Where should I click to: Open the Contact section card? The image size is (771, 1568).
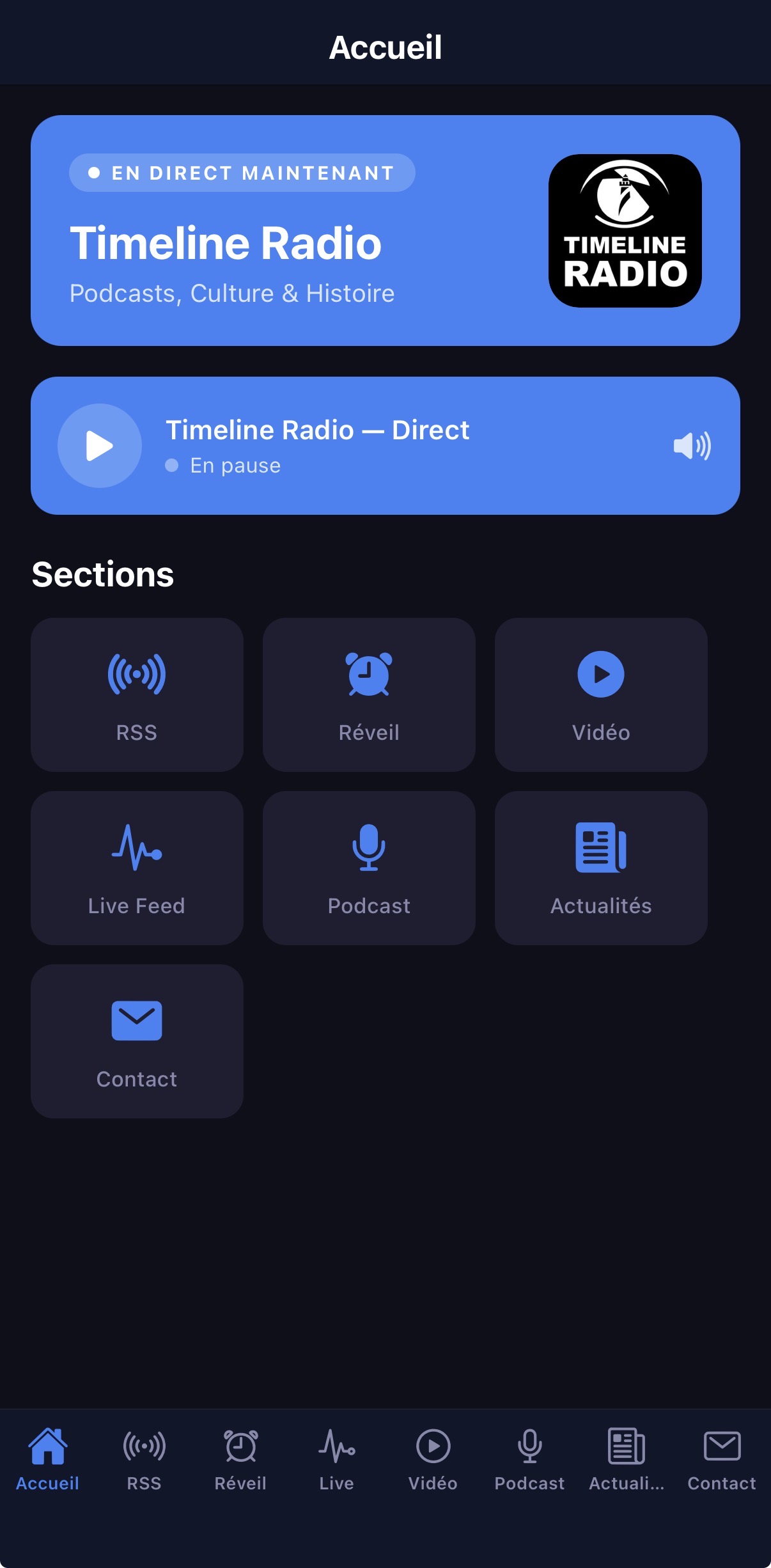point(137,1041)
